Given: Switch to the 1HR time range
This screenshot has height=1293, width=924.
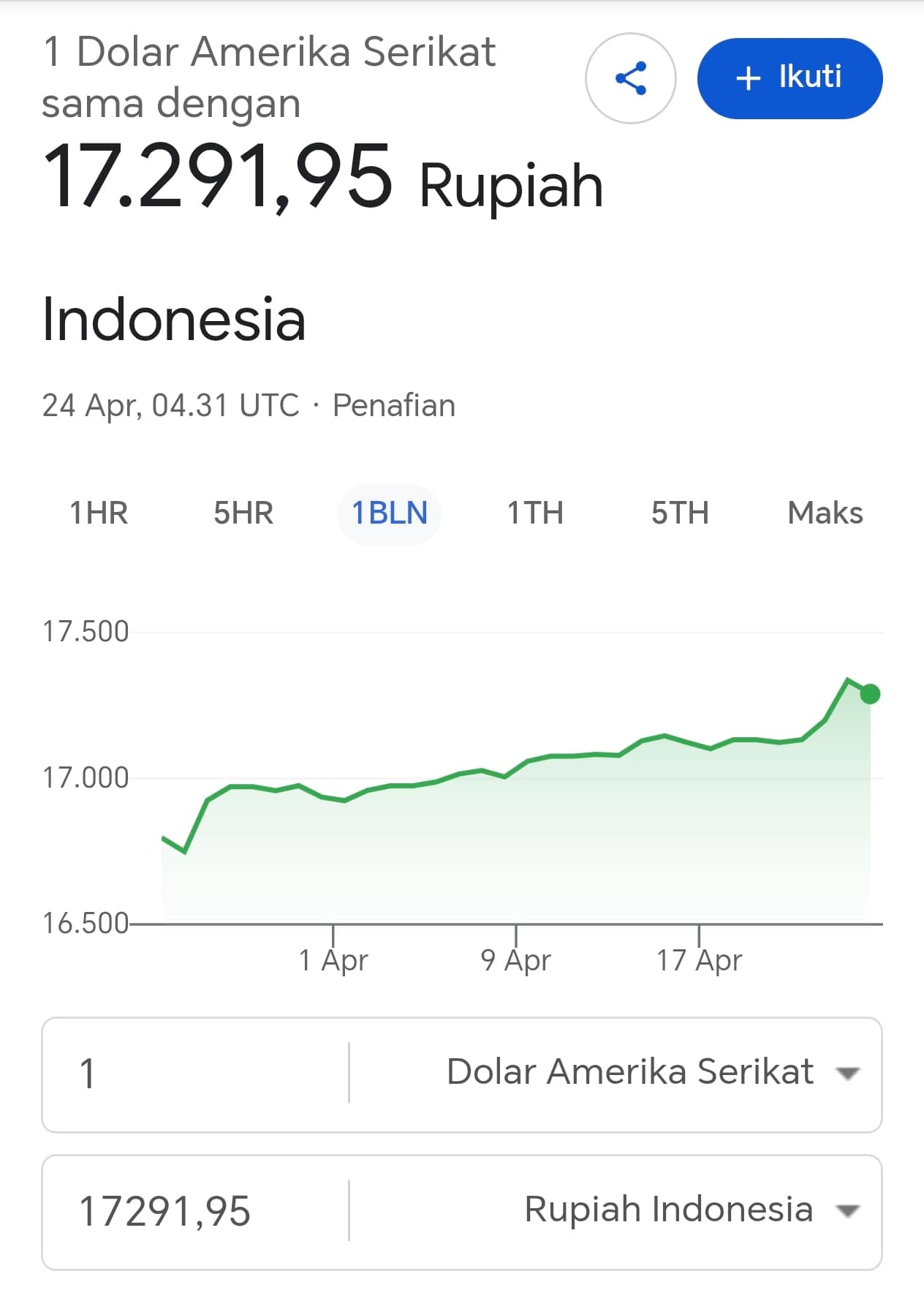Looking at the screenshot, I should (x=99, y=513).
